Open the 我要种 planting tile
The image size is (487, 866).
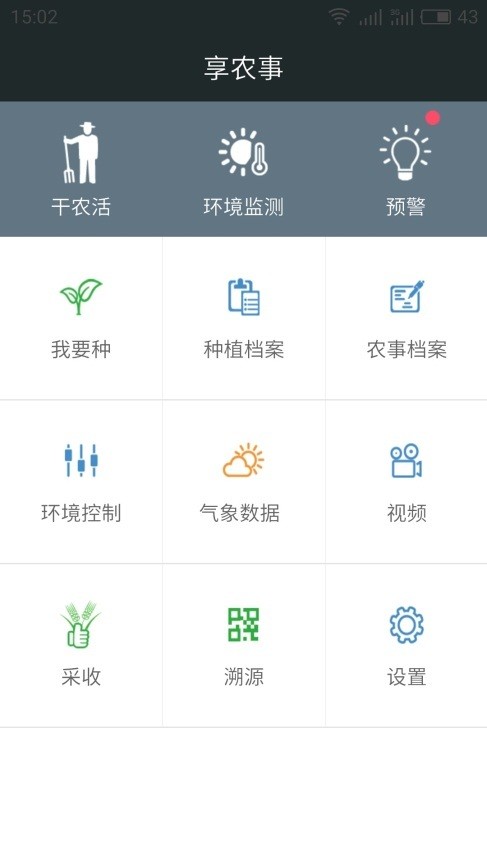coord(81,319)
